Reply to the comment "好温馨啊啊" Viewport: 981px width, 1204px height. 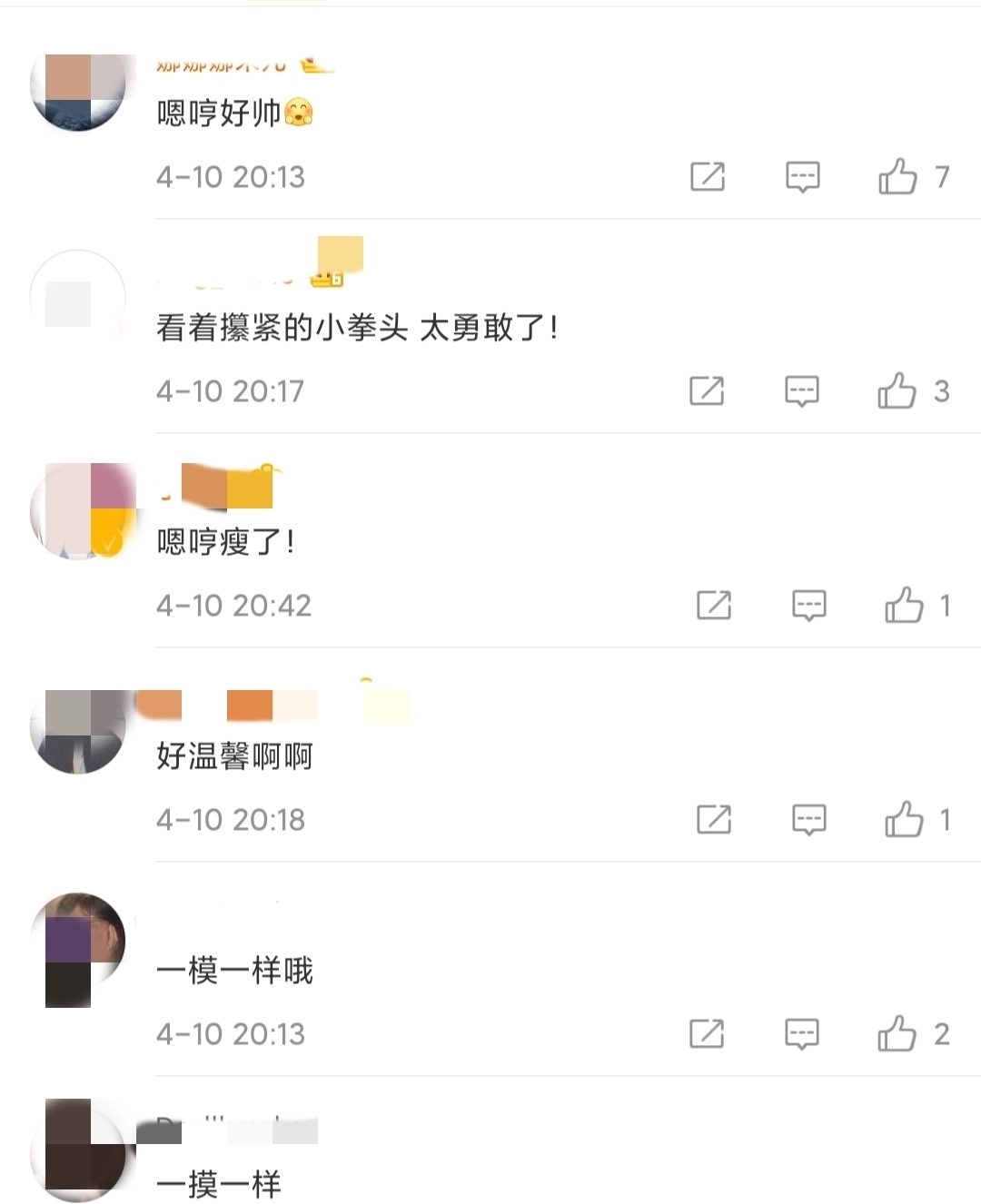coord(808,819)
